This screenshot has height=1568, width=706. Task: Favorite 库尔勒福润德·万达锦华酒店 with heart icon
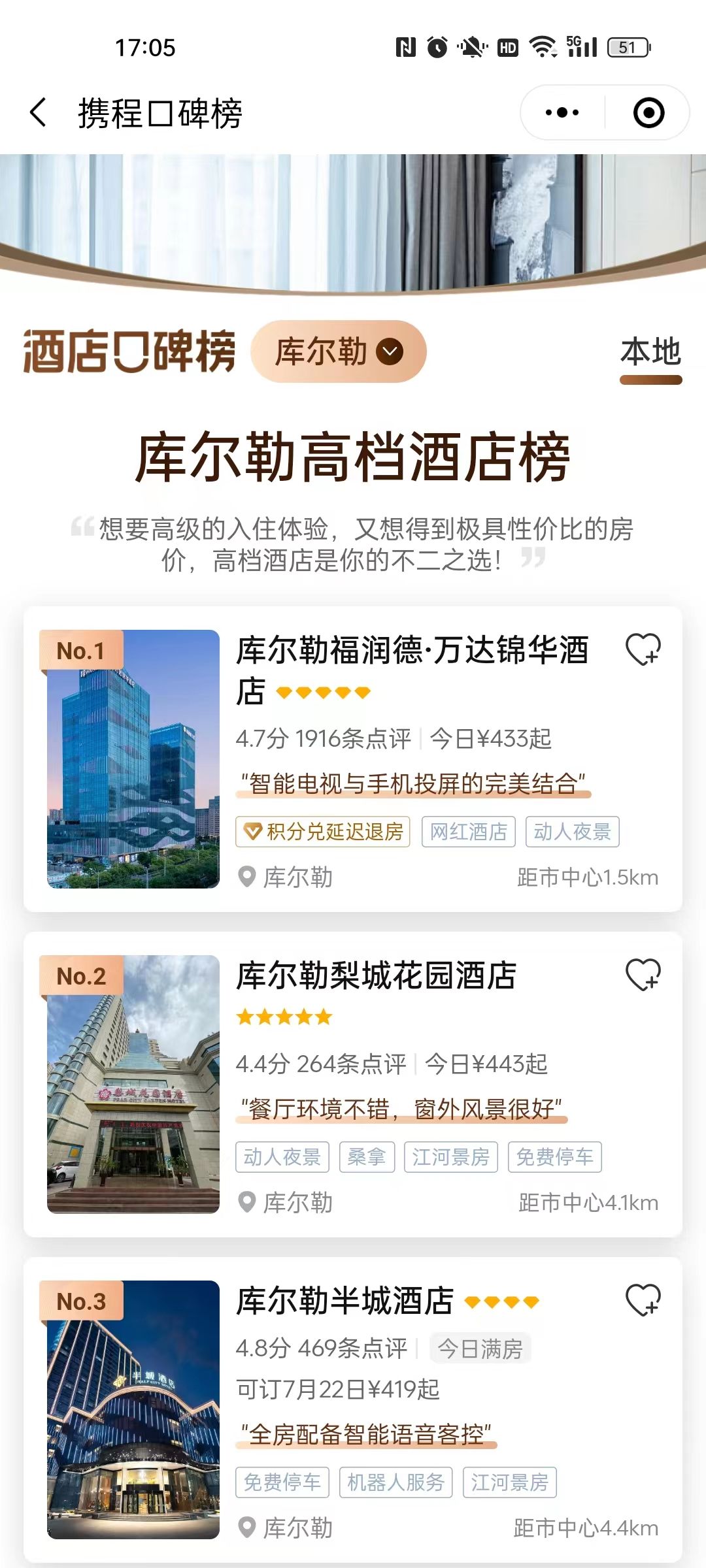(x=643, y=649)
